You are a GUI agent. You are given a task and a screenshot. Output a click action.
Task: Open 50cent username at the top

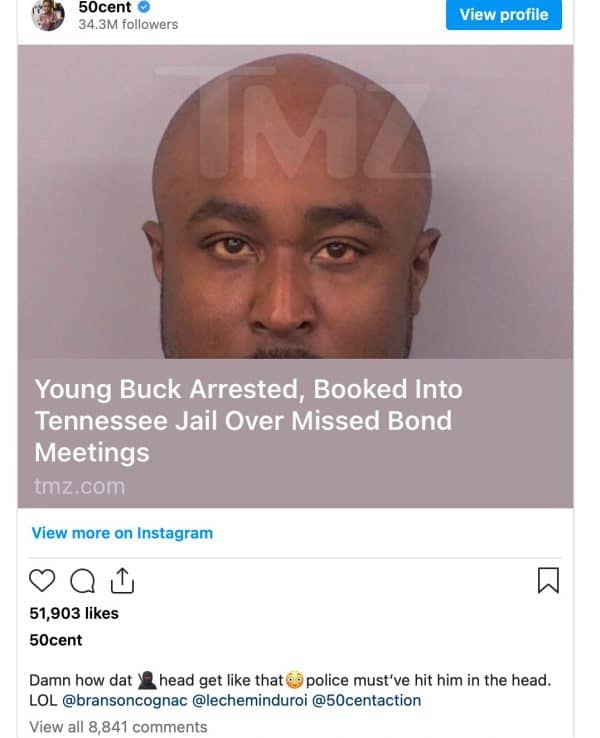[104, 7]
